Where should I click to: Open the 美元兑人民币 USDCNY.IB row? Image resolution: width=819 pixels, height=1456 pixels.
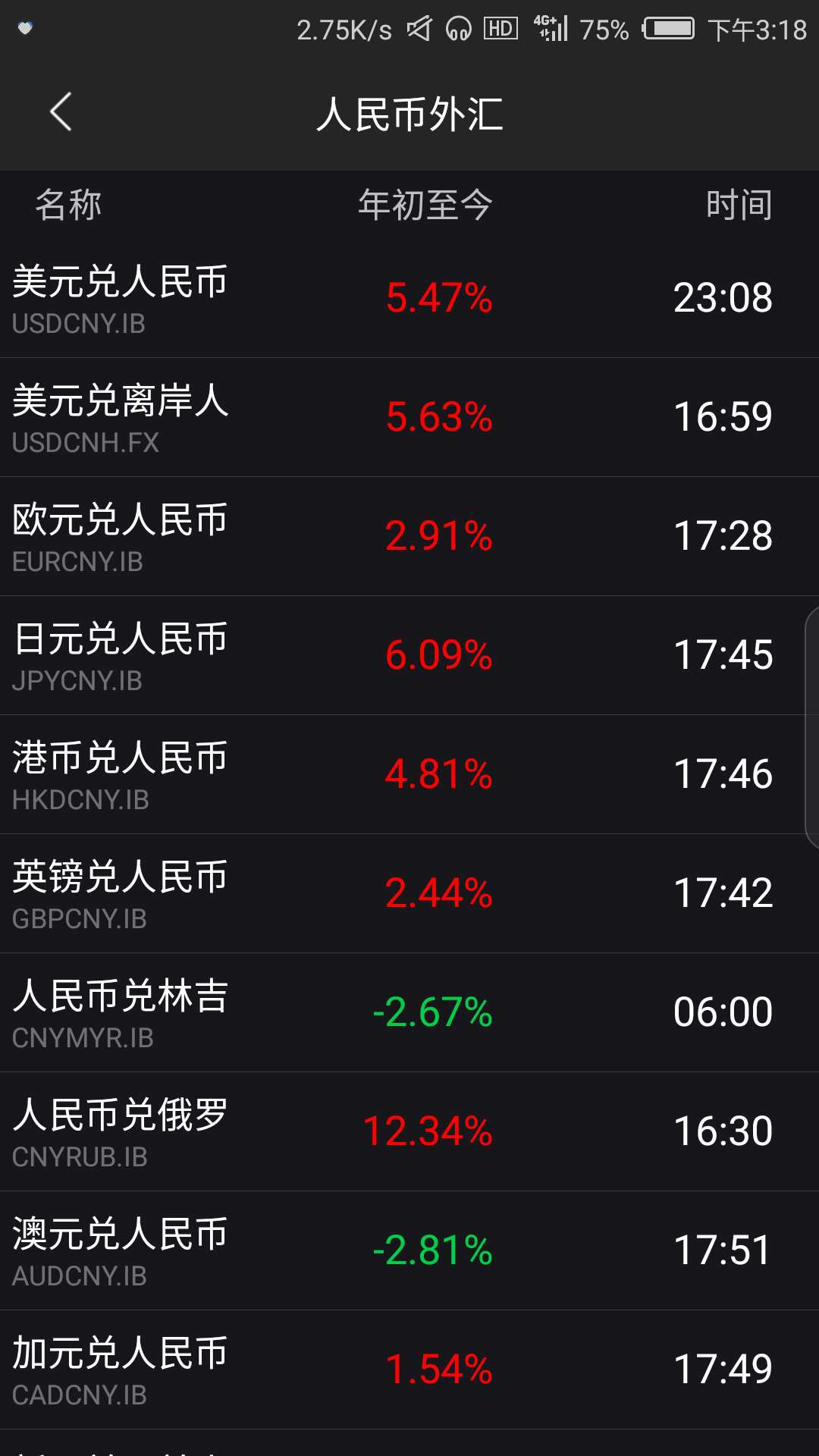tap(409, 298)
